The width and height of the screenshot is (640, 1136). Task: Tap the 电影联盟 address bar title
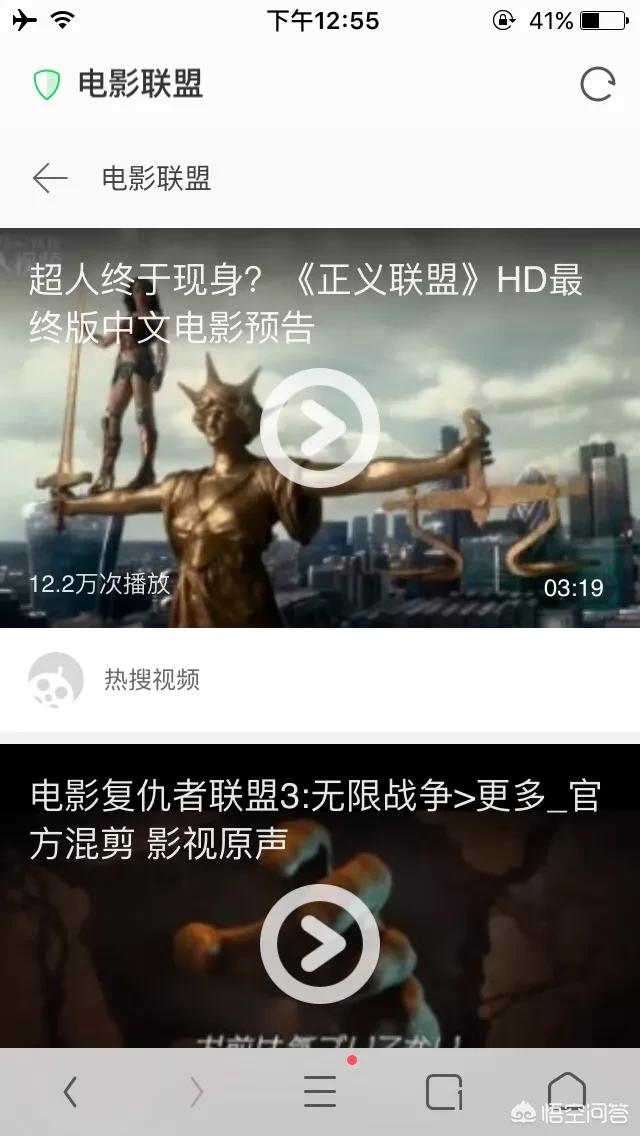tap(141, 84)
